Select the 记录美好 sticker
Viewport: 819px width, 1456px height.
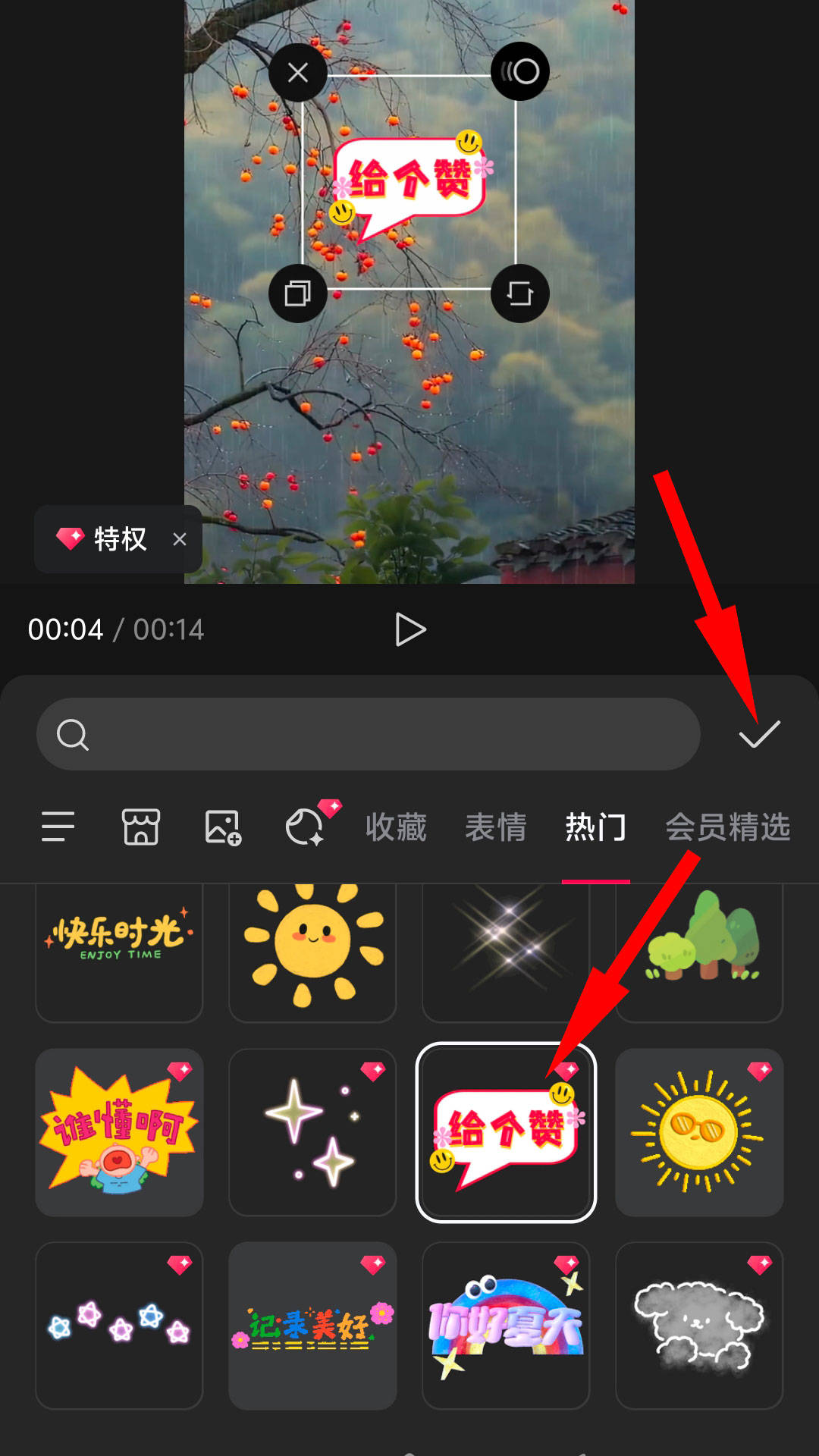312,1326
